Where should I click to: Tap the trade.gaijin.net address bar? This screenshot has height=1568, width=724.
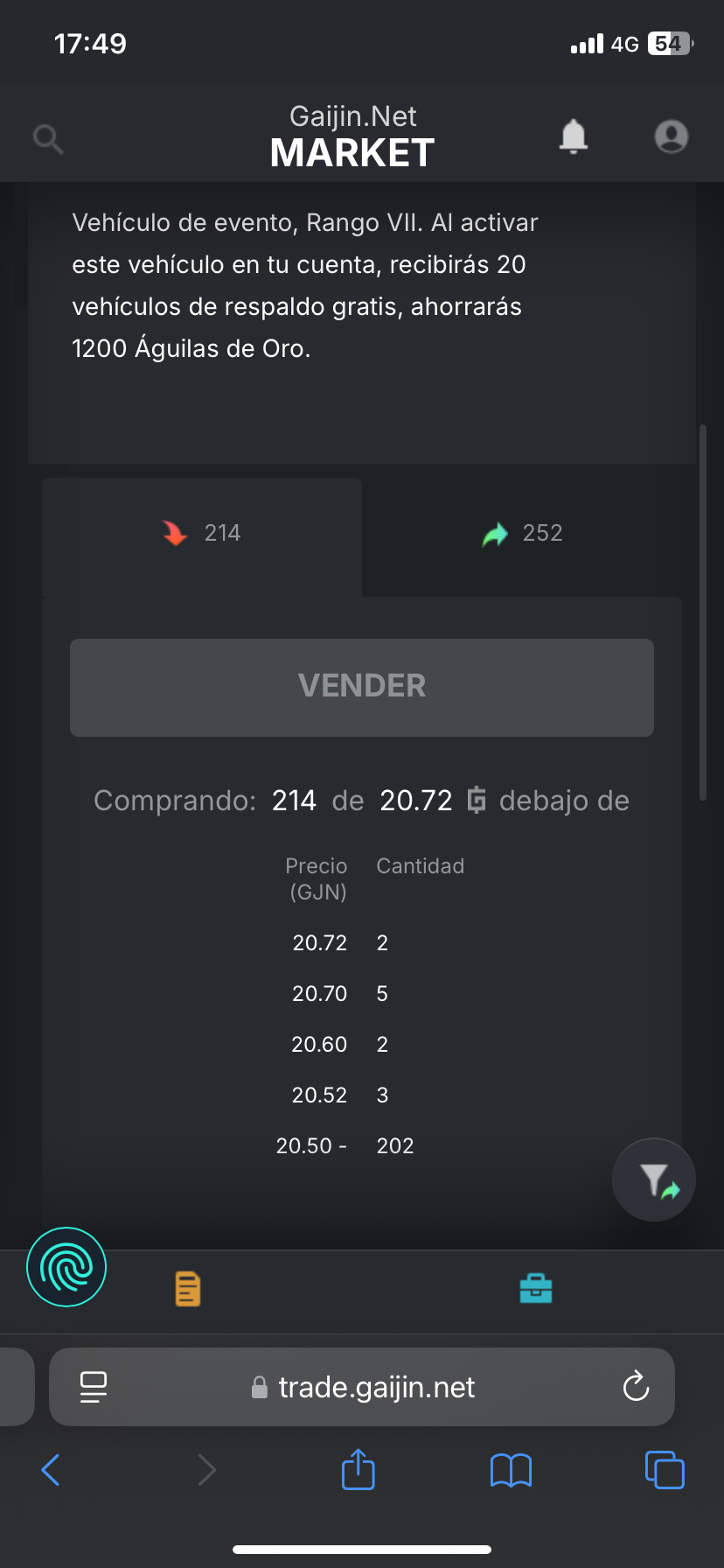click(376, 1388)
